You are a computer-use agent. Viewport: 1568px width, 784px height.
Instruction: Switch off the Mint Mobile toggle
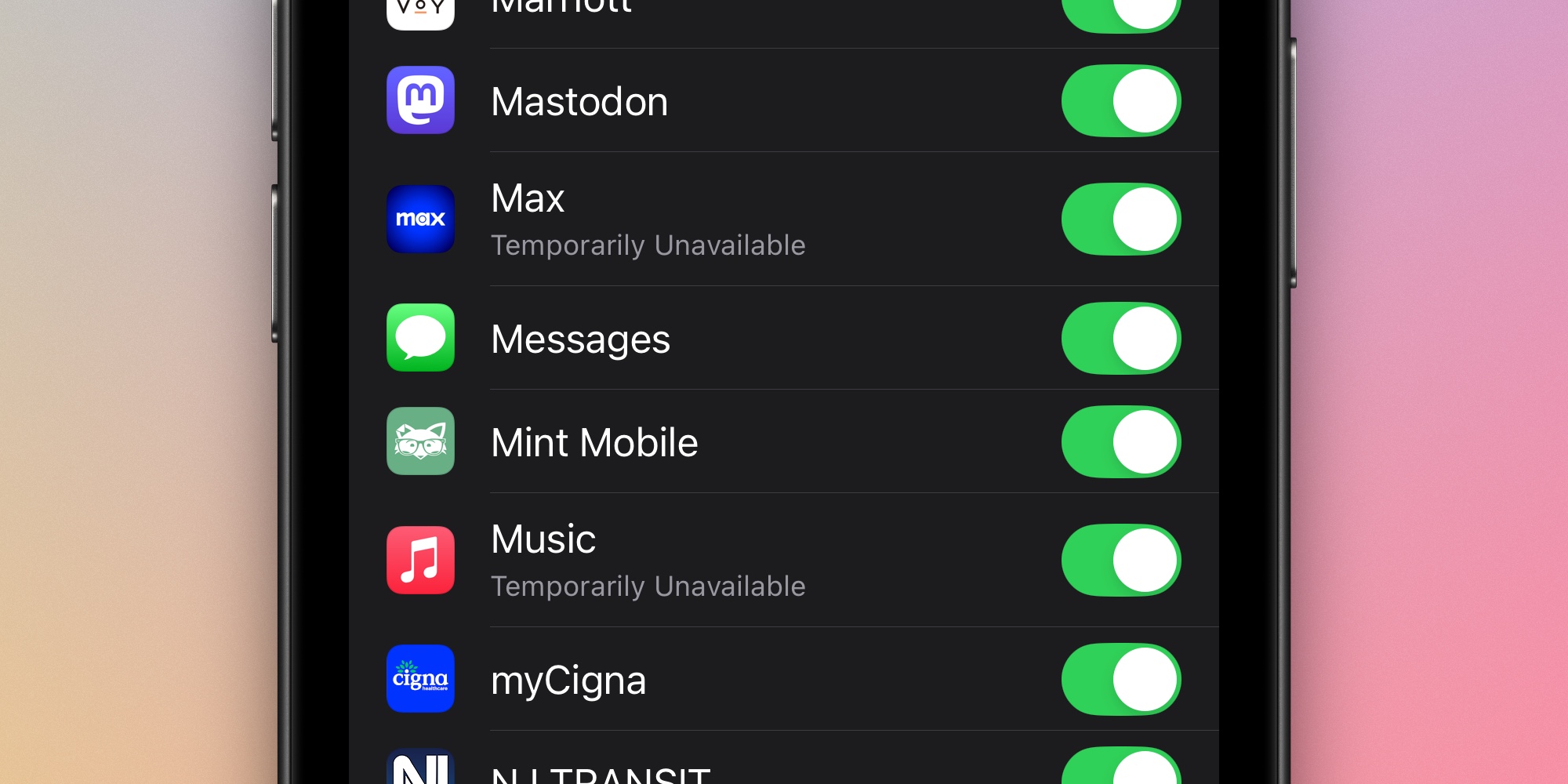[x=1121, y=442]
